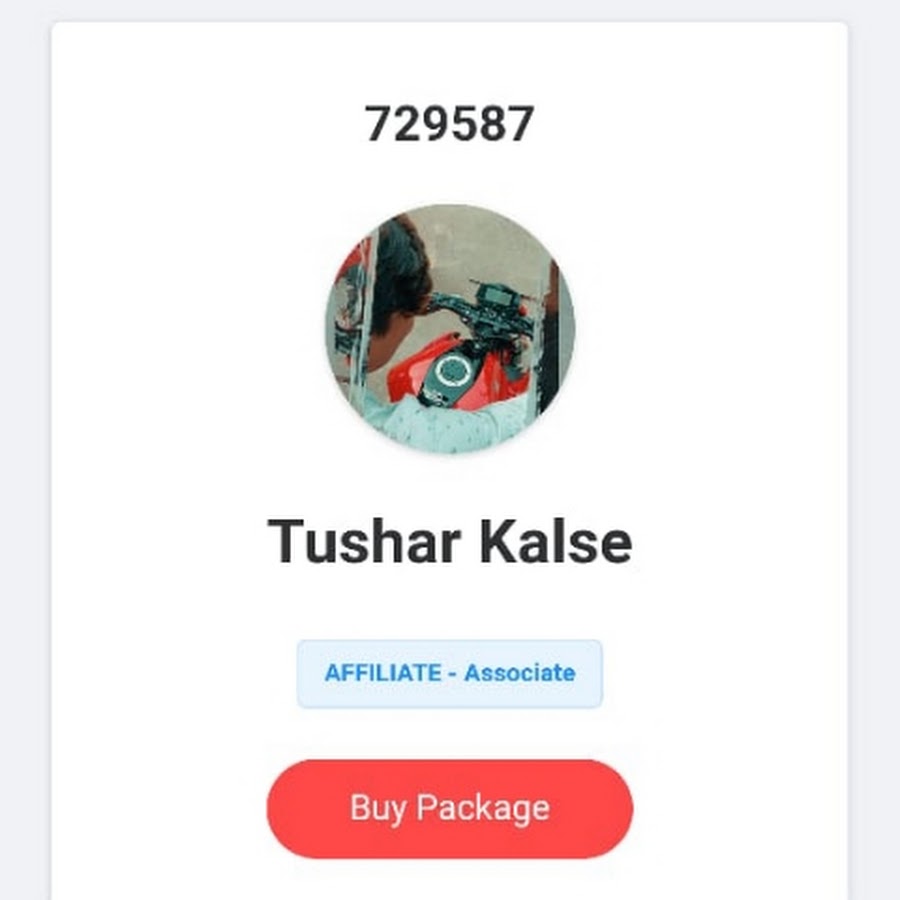The height and width of the screenshot is (900, 900).
Task: Open Tushar Kalse's profile picture
Action: point(449,329)
